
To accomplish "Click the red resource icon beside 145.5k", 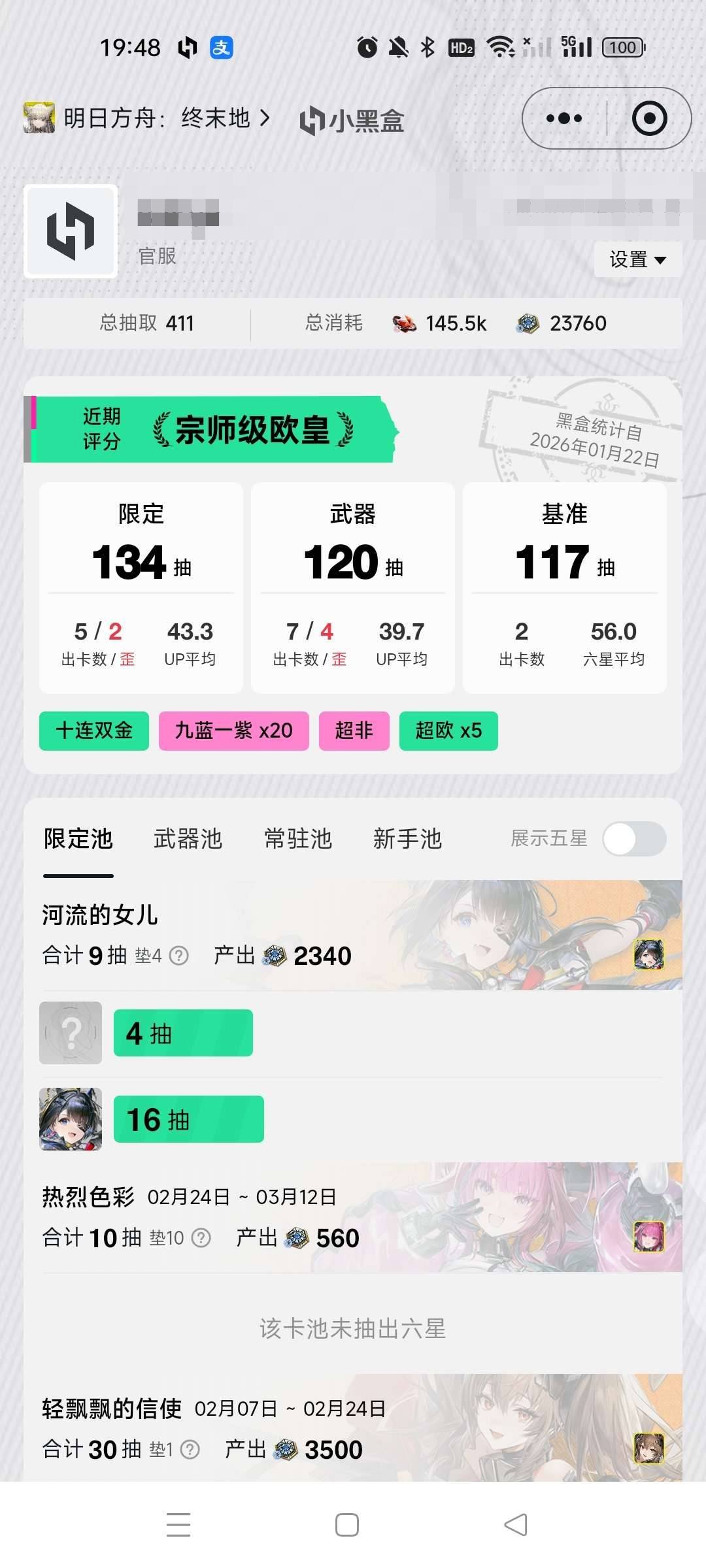I will tap(405, 323).
